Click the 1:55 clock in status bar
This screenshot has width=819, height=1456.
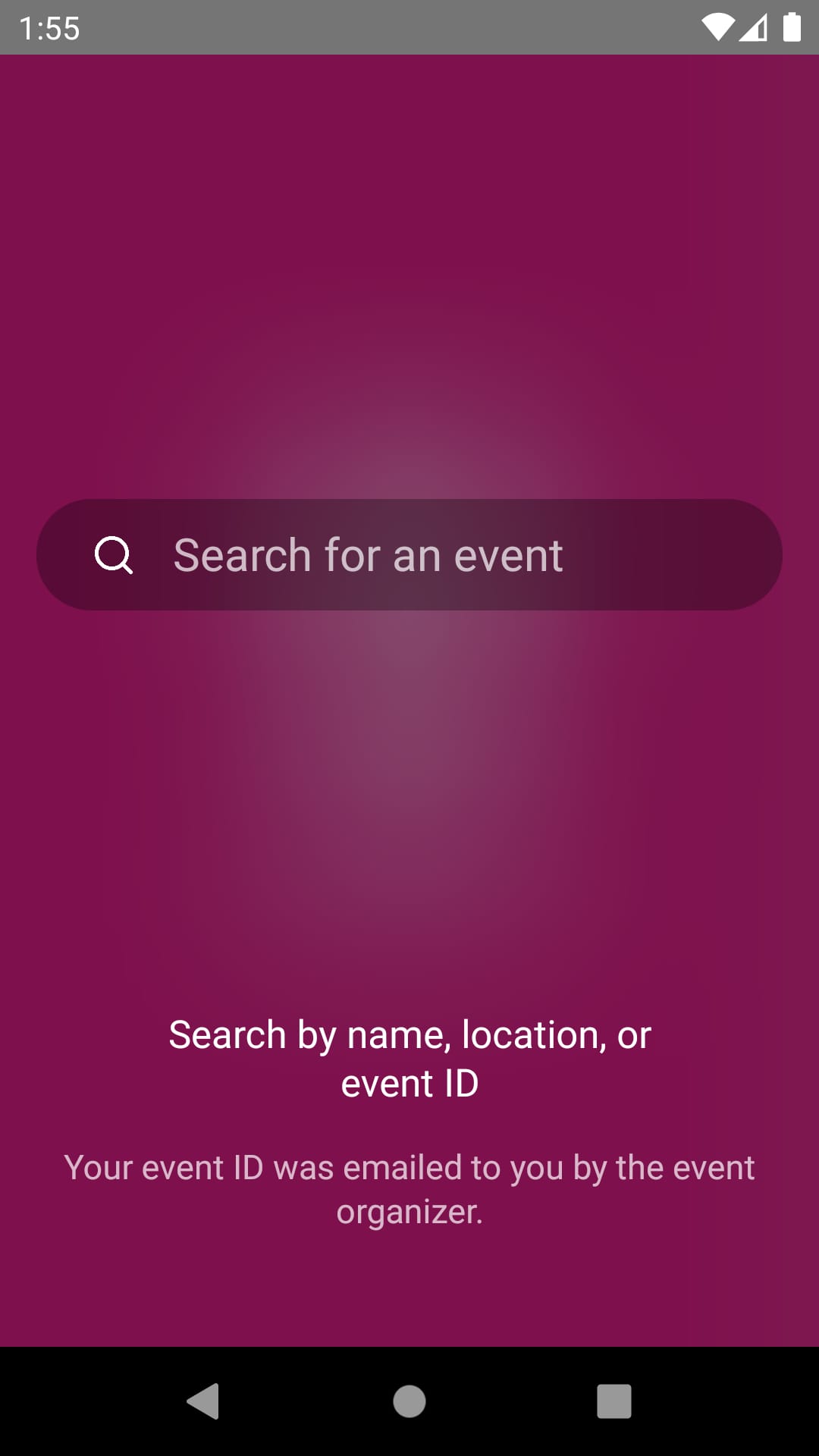[48, 27]
